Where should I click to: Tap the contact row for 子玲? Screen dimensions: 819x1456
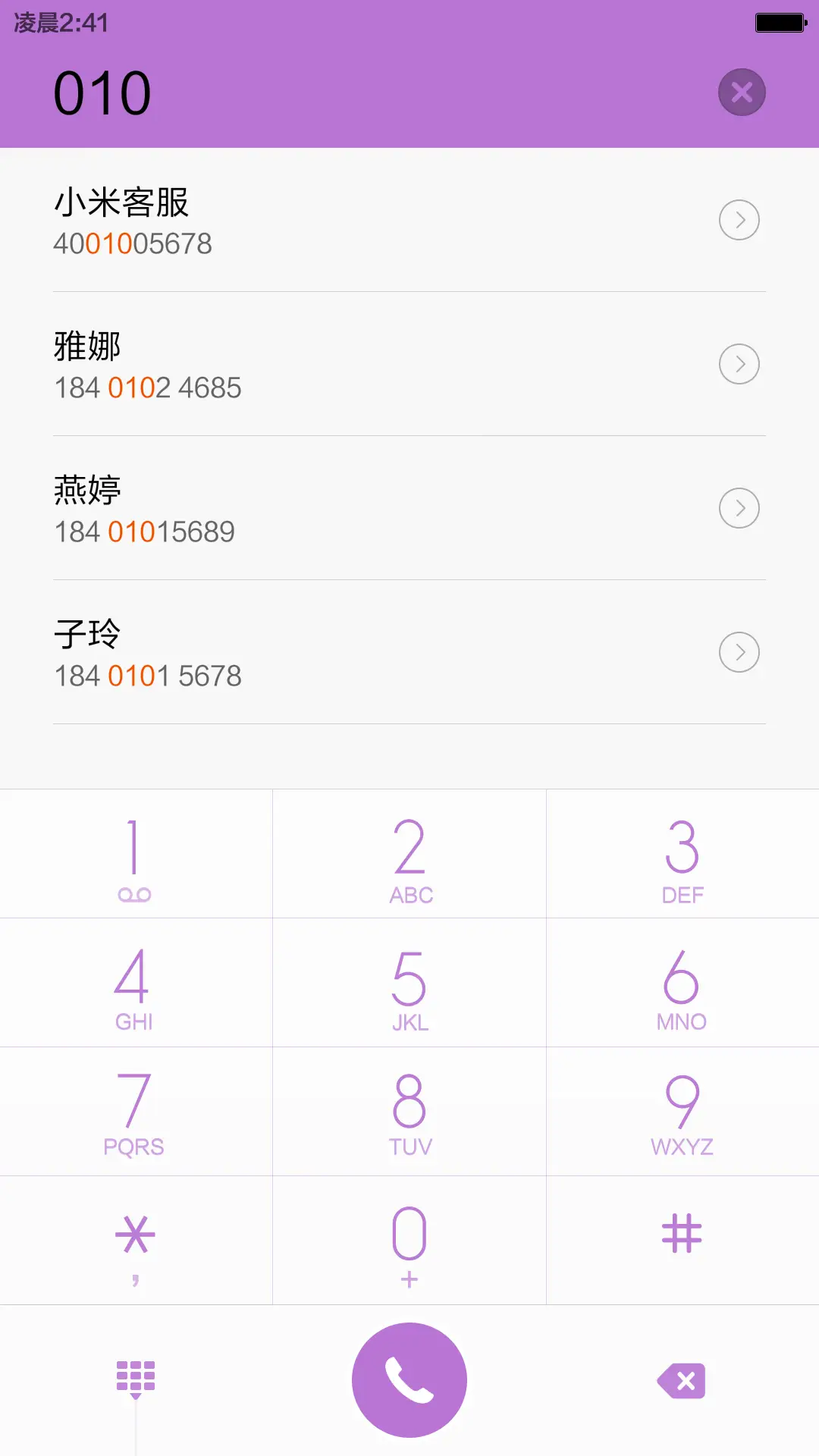pyautogui.click(x=303, y=652)
